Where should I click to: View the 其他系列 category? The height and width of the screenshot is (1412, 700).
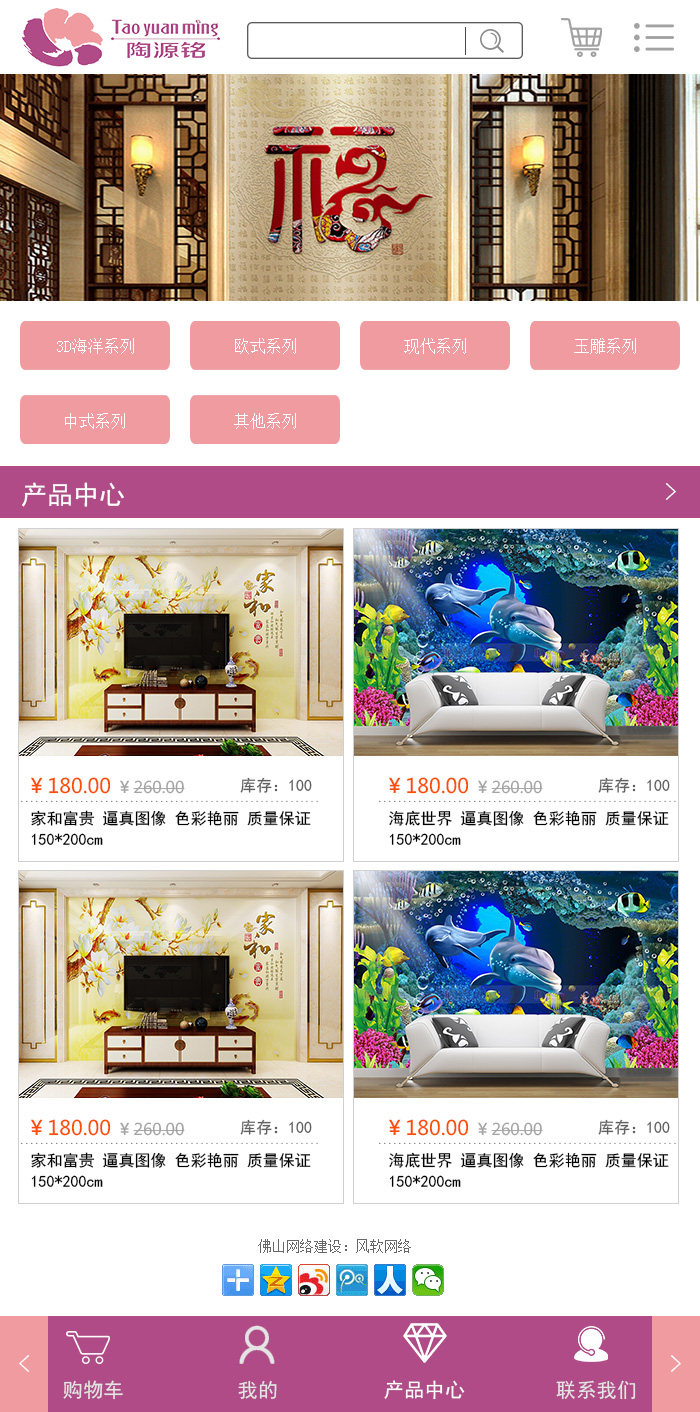coord(265,420)
